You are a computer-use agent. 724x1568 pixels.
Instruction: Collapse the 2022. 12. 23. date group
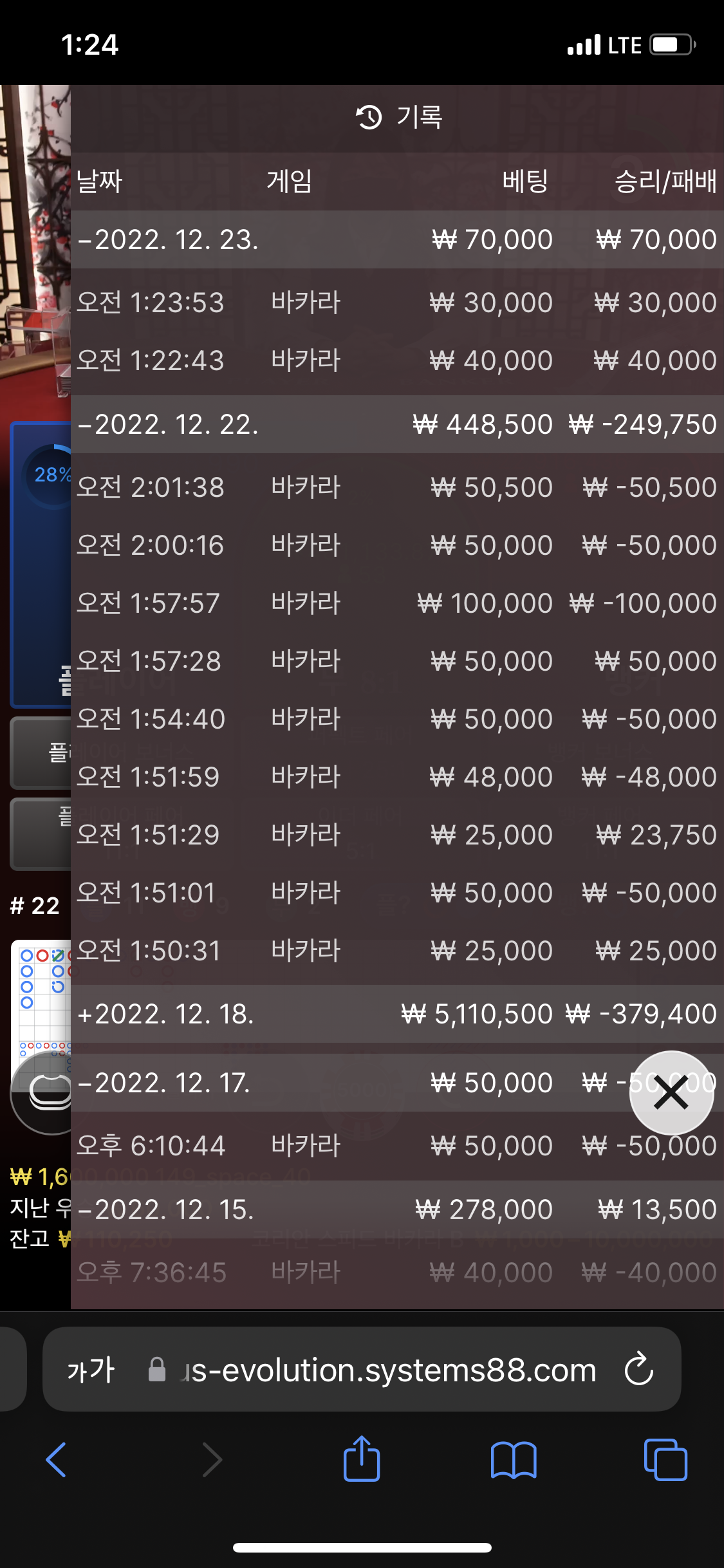(397, 239)
